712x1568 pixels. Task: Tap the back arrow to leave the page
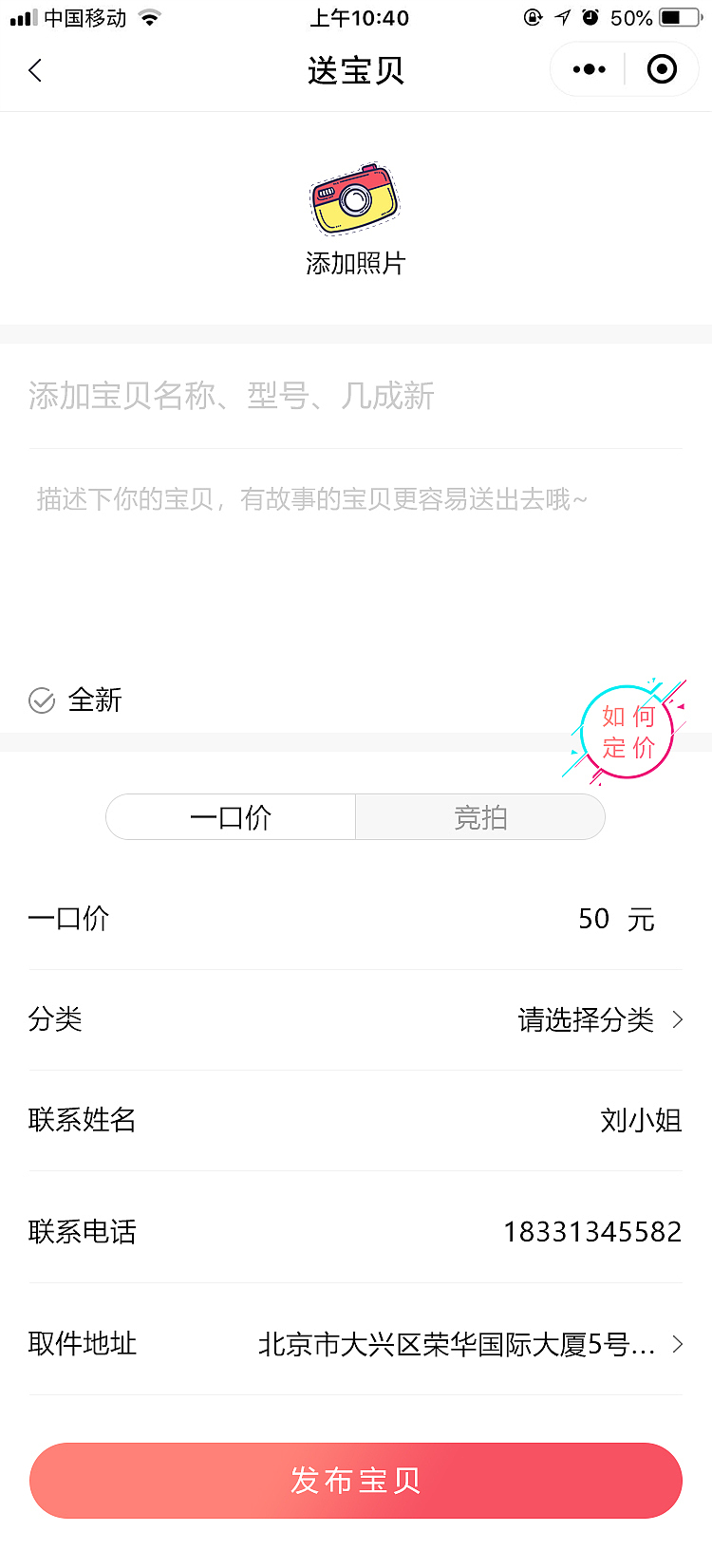[x=35, y=70]
